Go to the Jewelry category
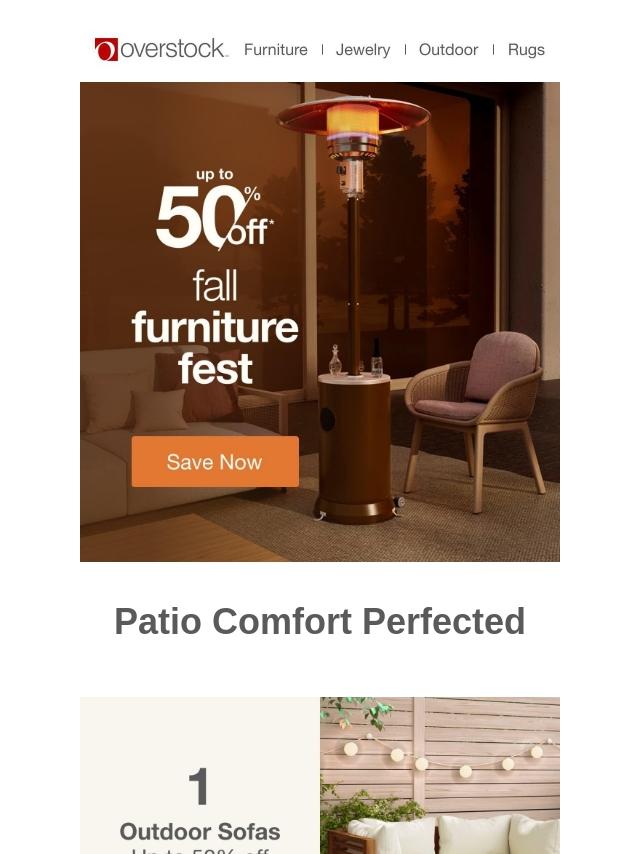The width and height of the screenshot is (640, 854). (363, 50)
